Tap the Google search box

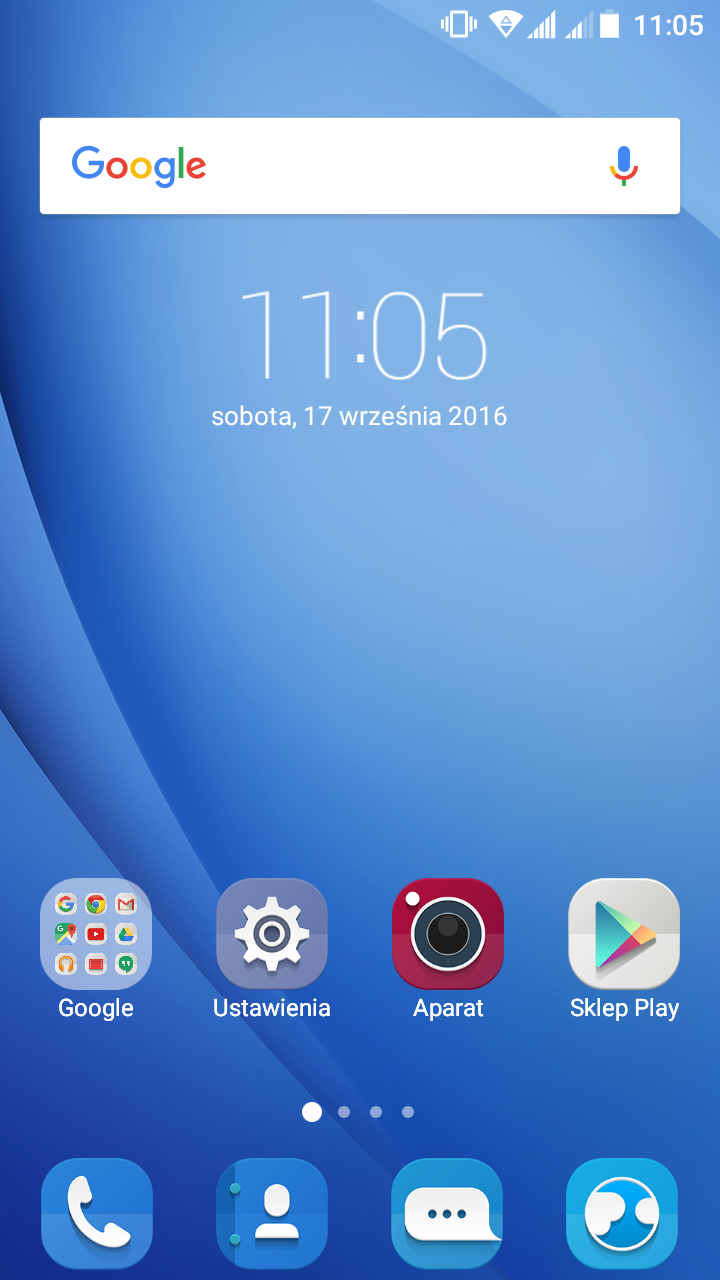(x=330, y=166)
